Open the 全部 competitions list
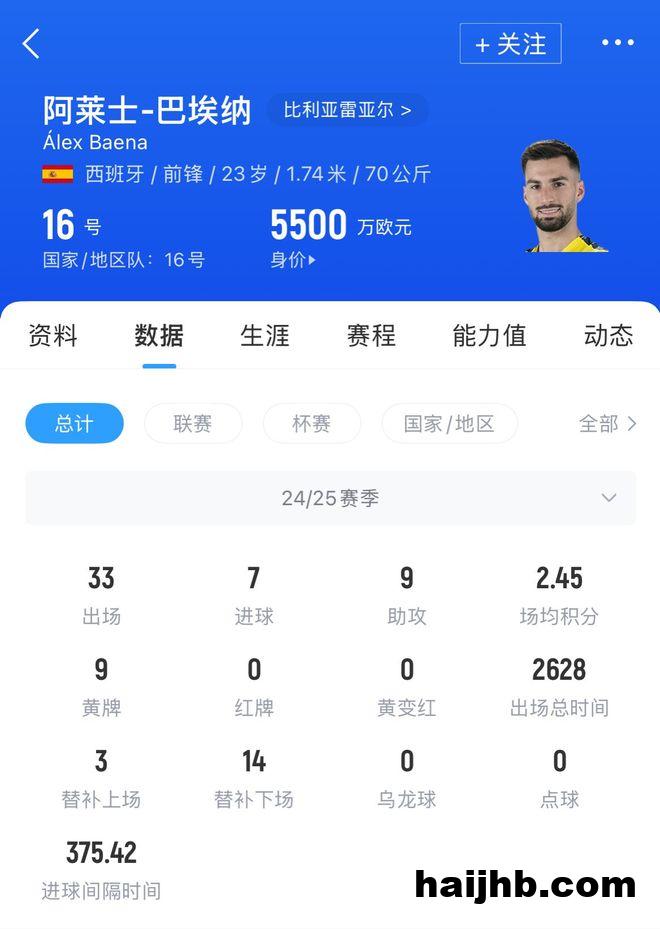Screen dimensions: 660x929 [x=607, y=424]
